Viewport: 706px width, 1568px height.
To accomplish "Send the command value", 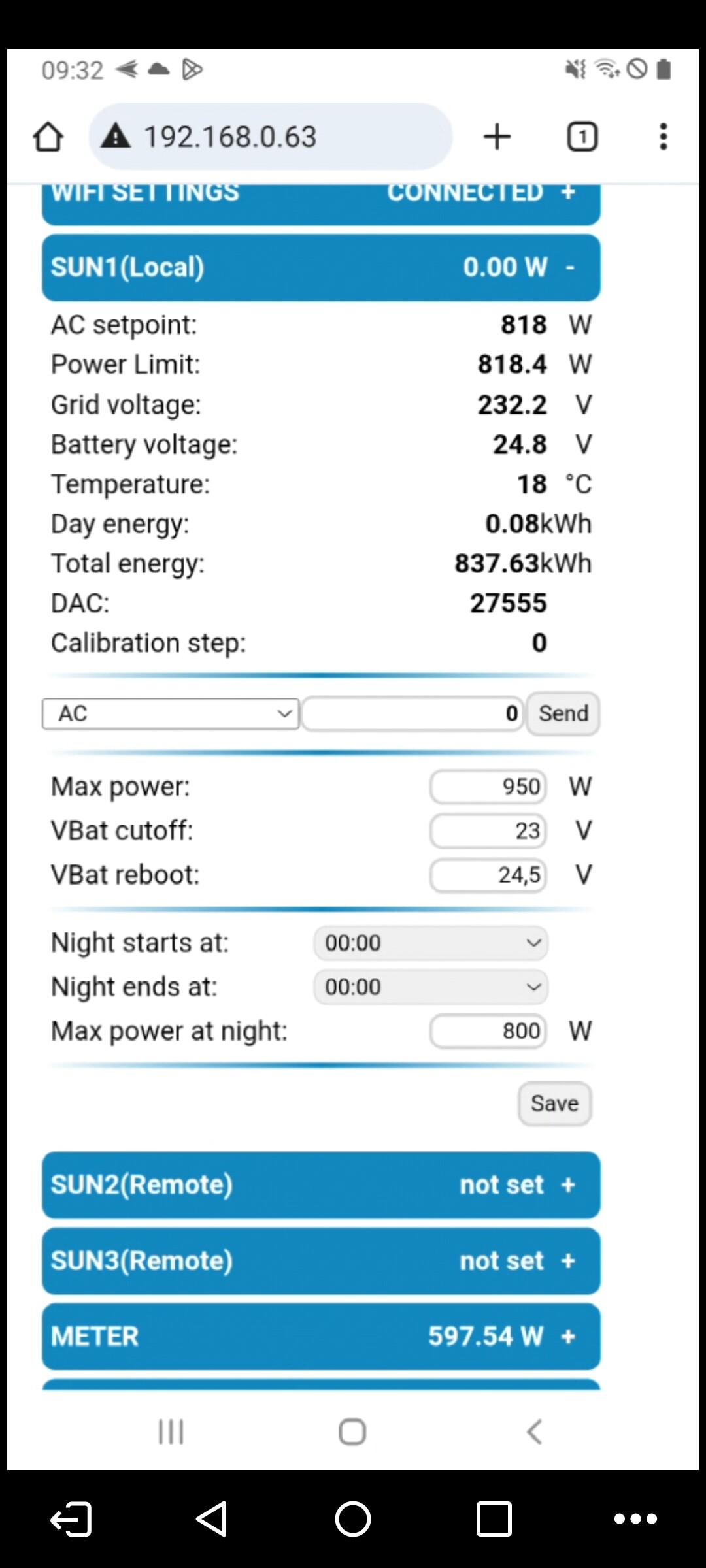I will point(563,713).
